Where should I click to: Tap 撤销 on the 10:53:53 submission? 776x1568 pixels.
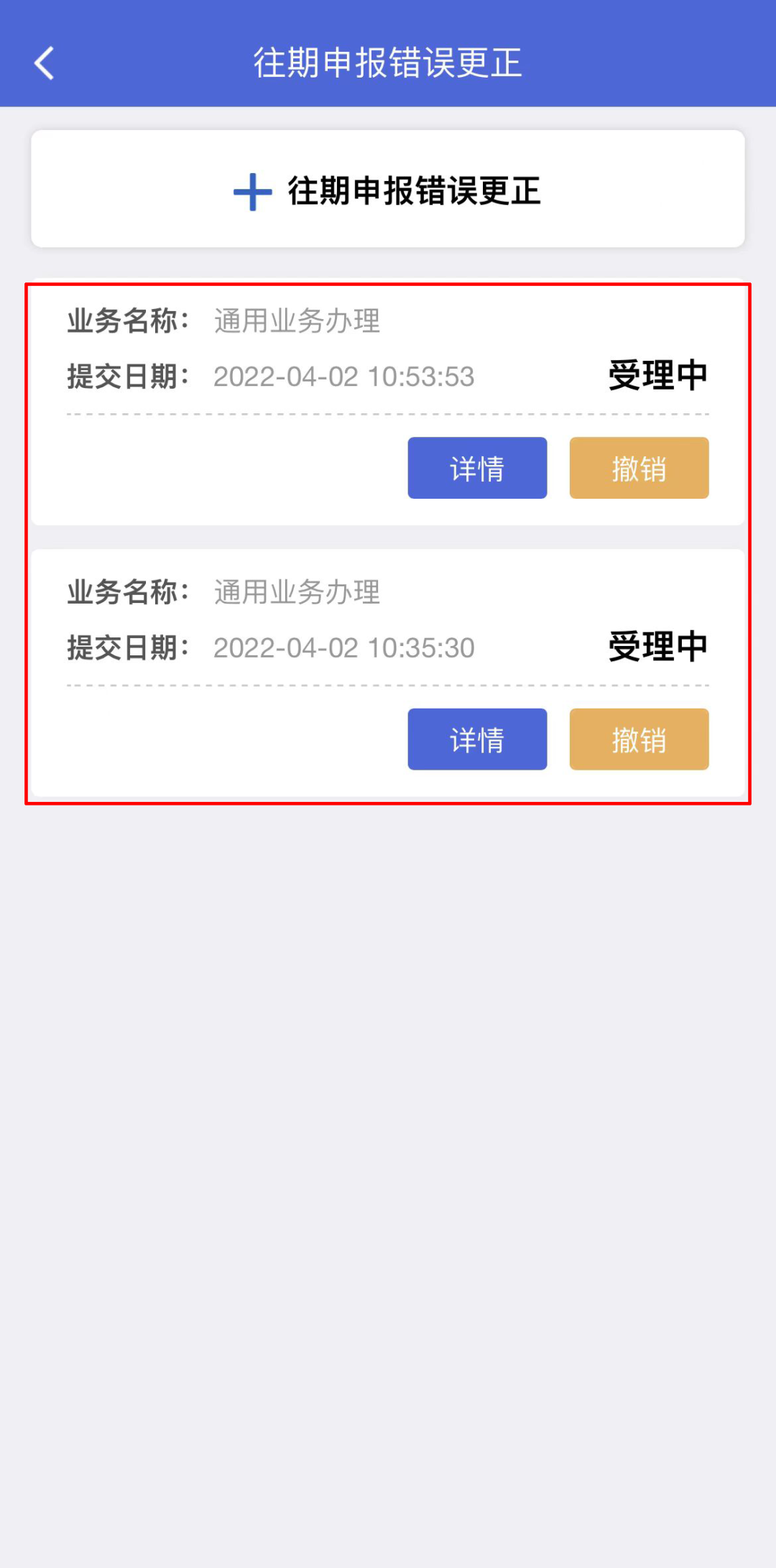(x=639, y=468)
